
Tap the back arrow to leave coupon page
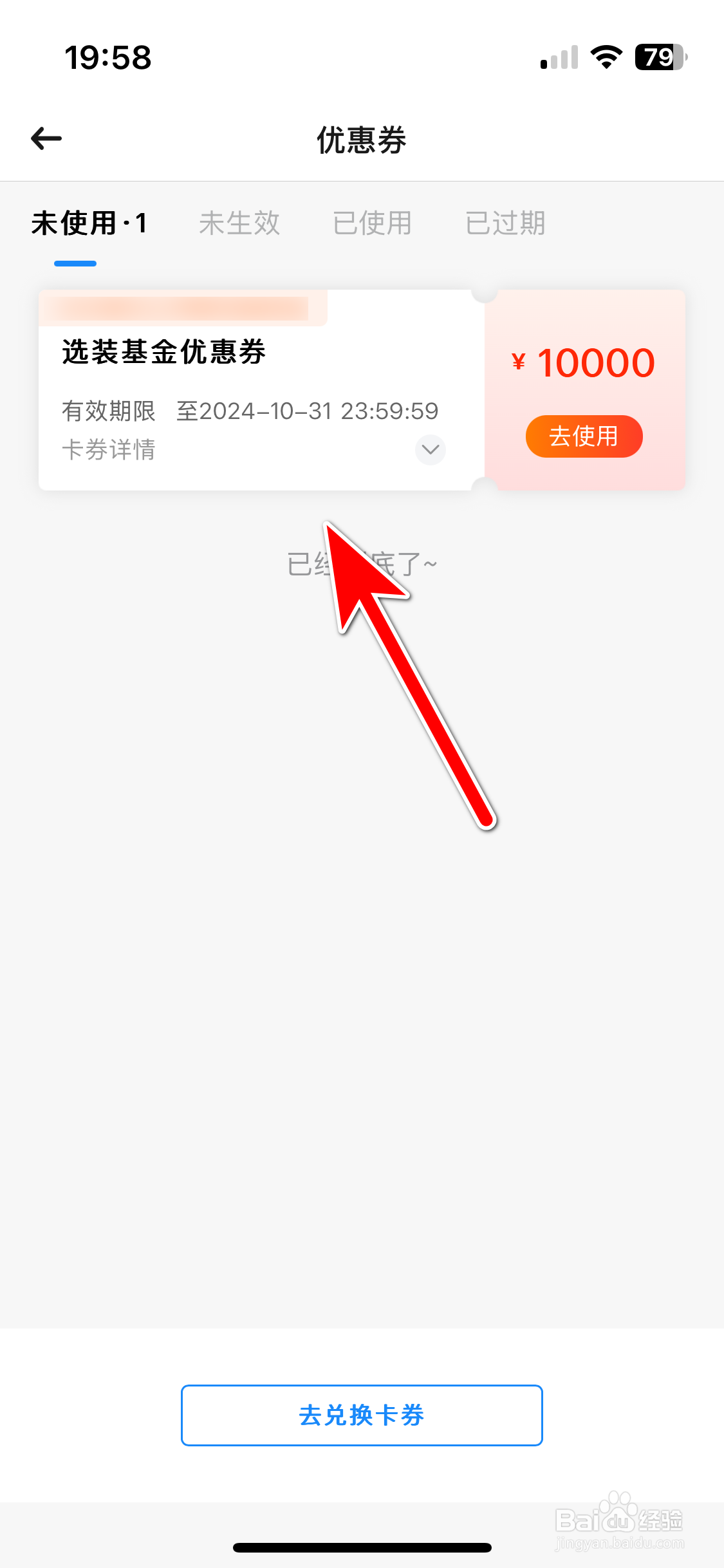coord(46,137)
